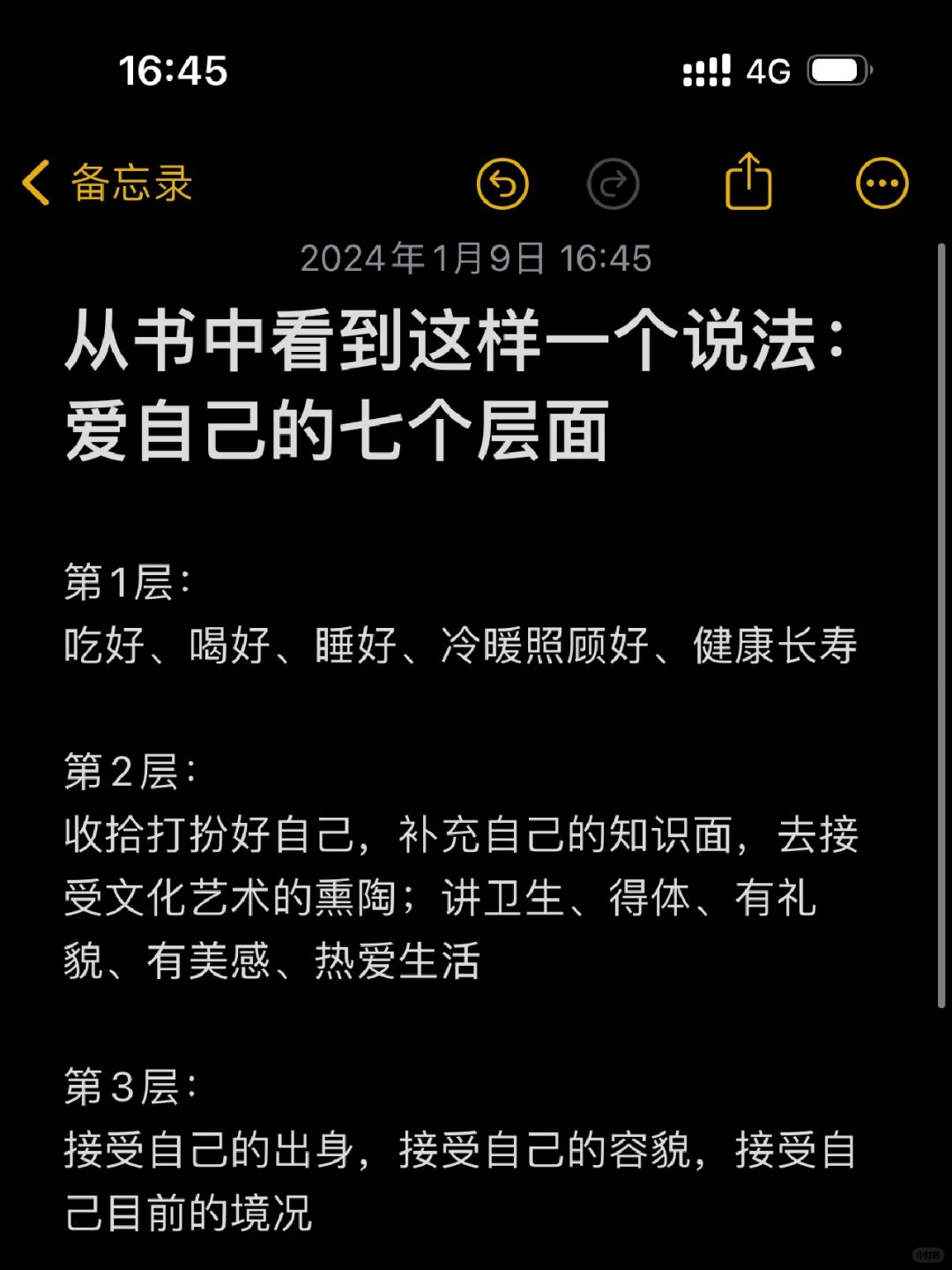Open the share sheet icon
The height and width of the screenshot is (1270, 952).
[748, 181]
